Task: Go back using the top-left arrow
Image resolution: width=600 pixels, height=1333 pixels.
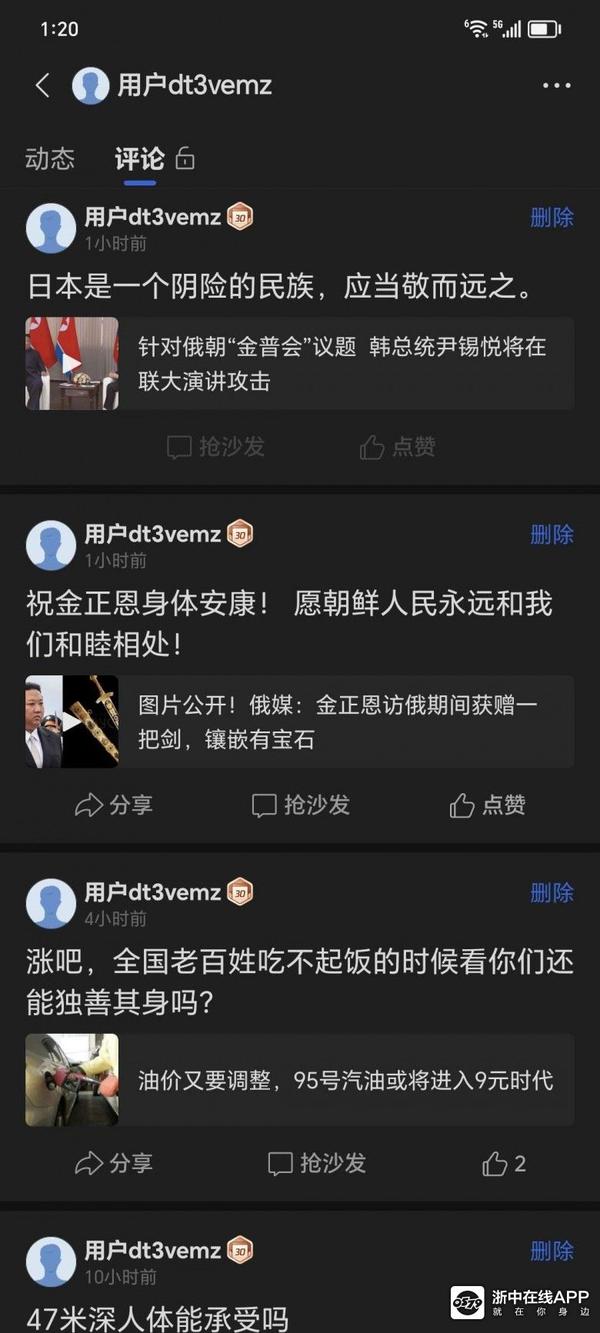Action: (x=42, y=86)
